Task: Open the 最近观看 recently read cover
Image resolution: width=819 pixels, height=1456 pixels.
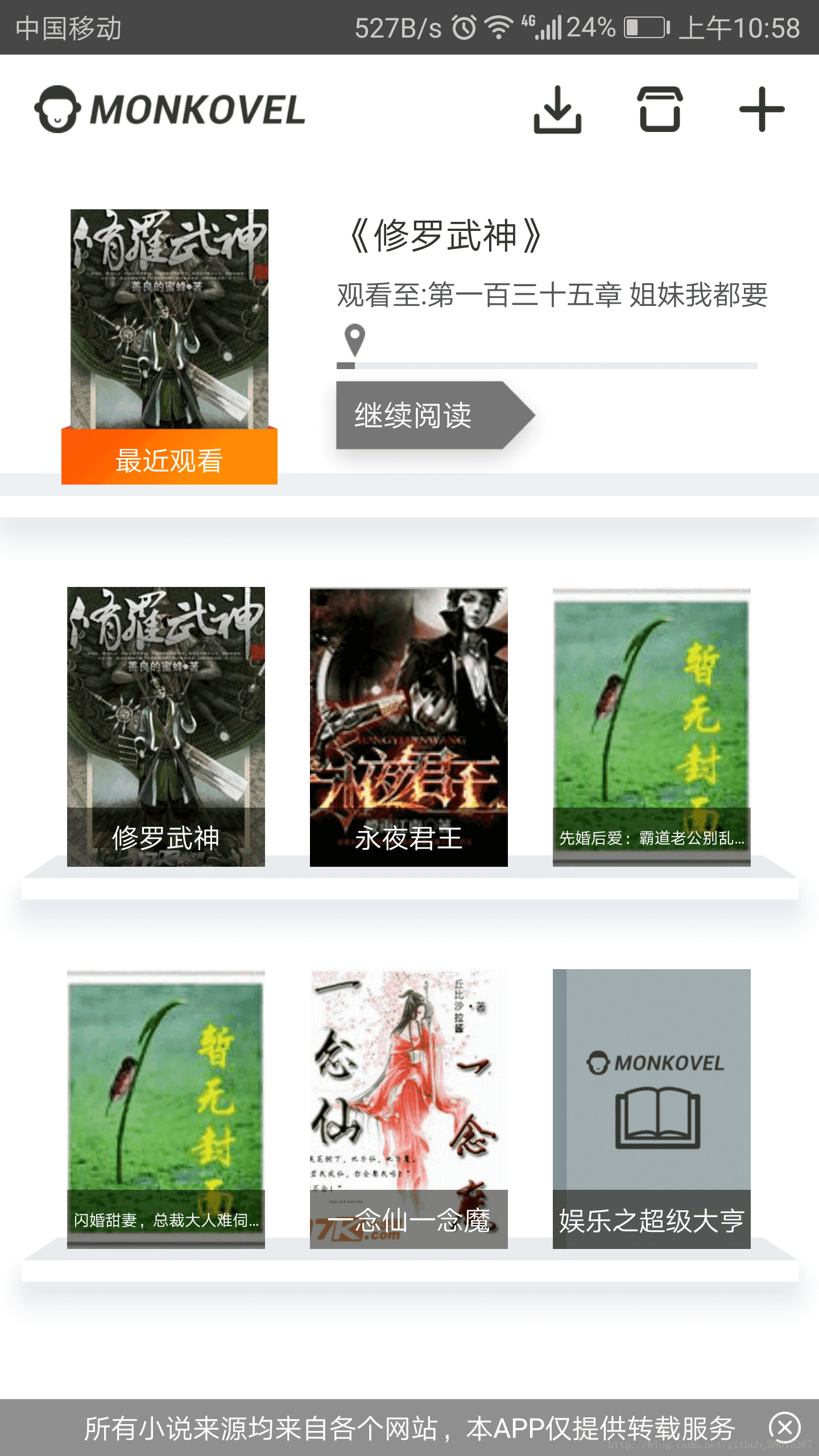Action: 169,346
